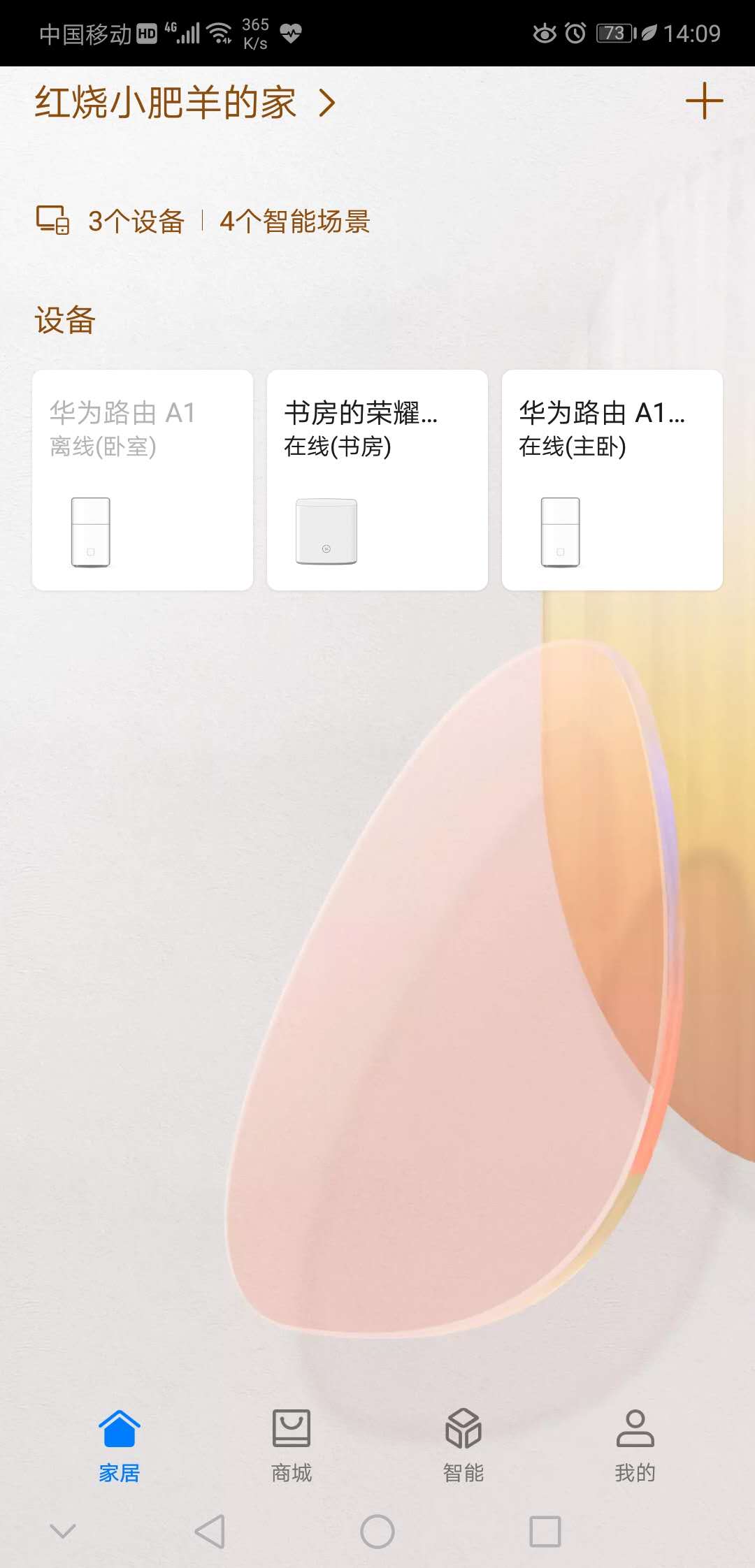Open 红烧小肥羊的家 home selector
The width and height of the screenshot is (755, 1568).
coord(185,103)
